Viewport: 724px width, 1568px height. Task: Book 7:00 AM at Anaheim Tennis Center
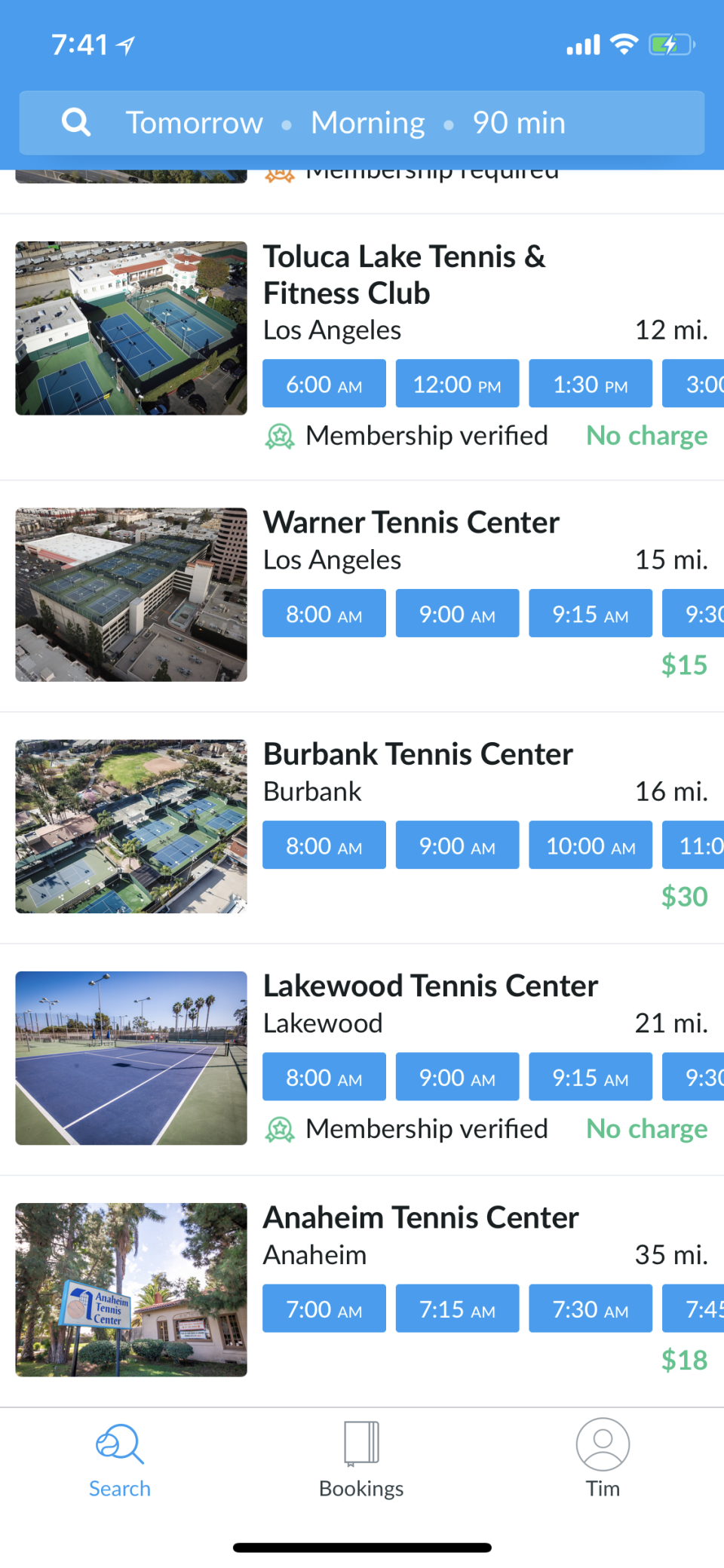pos(324,1309)
